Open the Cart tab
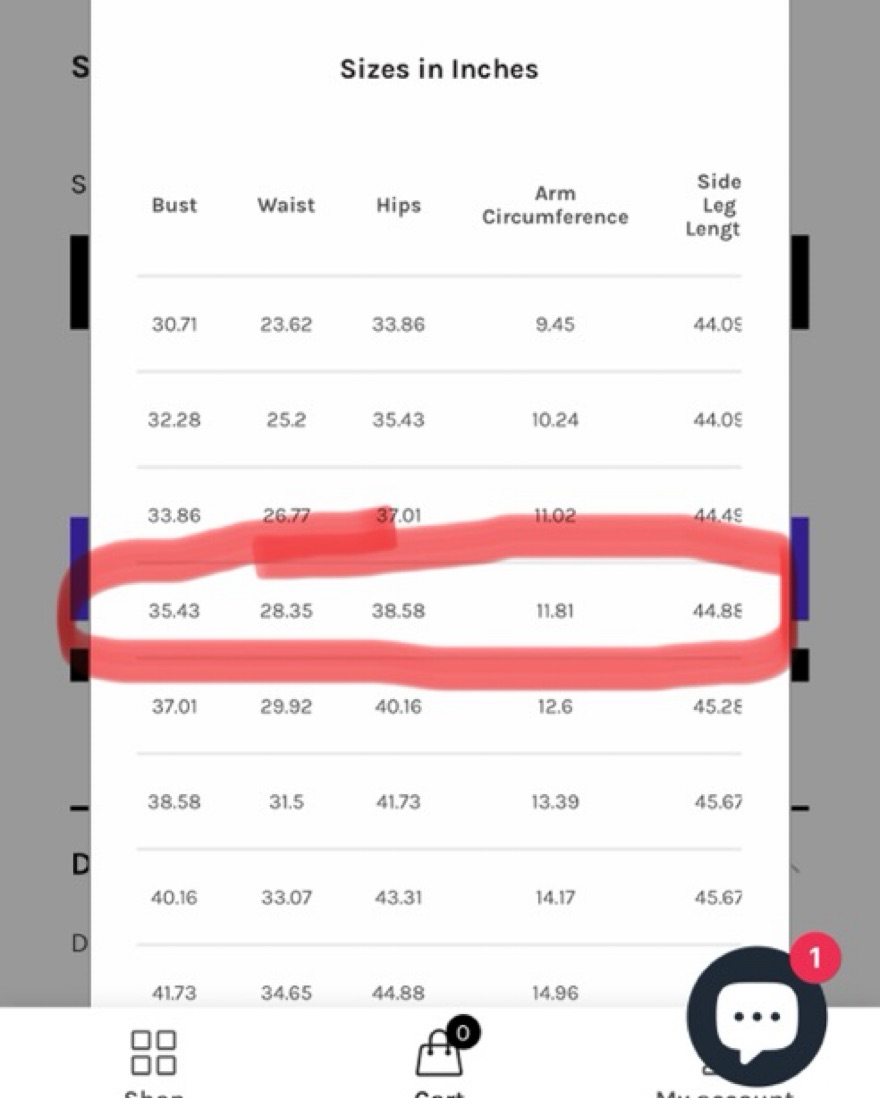Screen dimensions: 880x1098 440,1055
